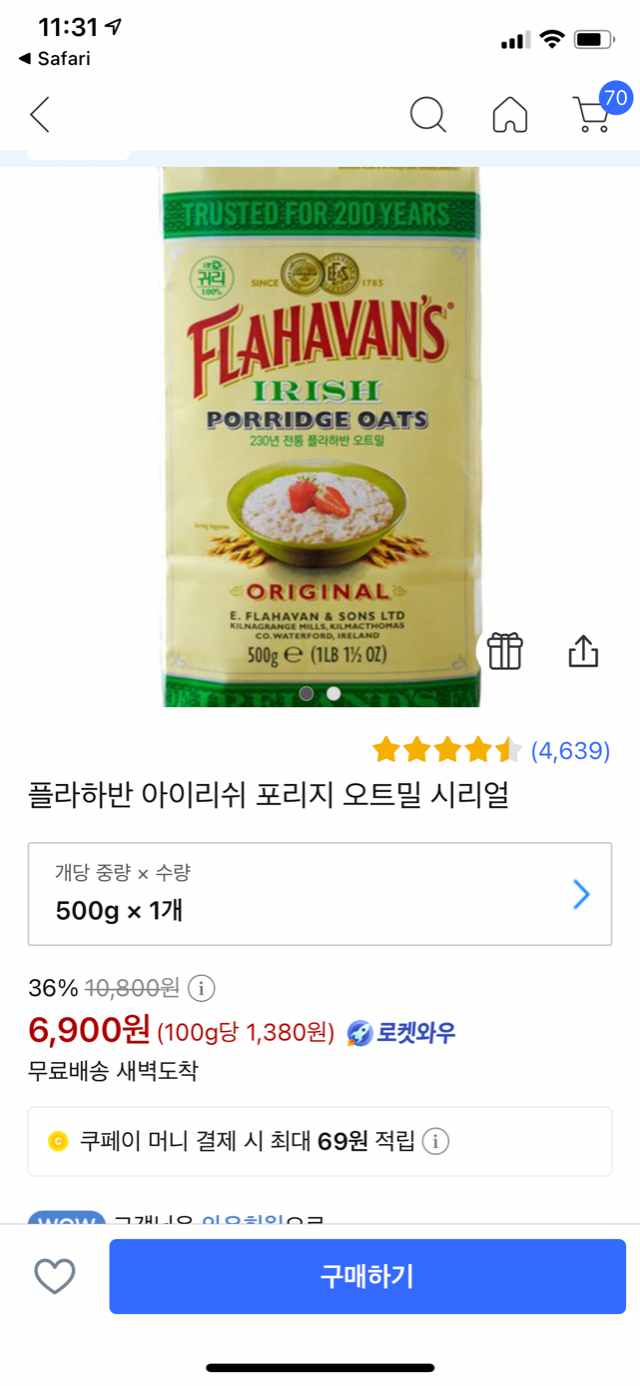The height and width of the screenshot is (1386, 640).
Task: Go back using the top-left arrow
Action: coord(40,115)
